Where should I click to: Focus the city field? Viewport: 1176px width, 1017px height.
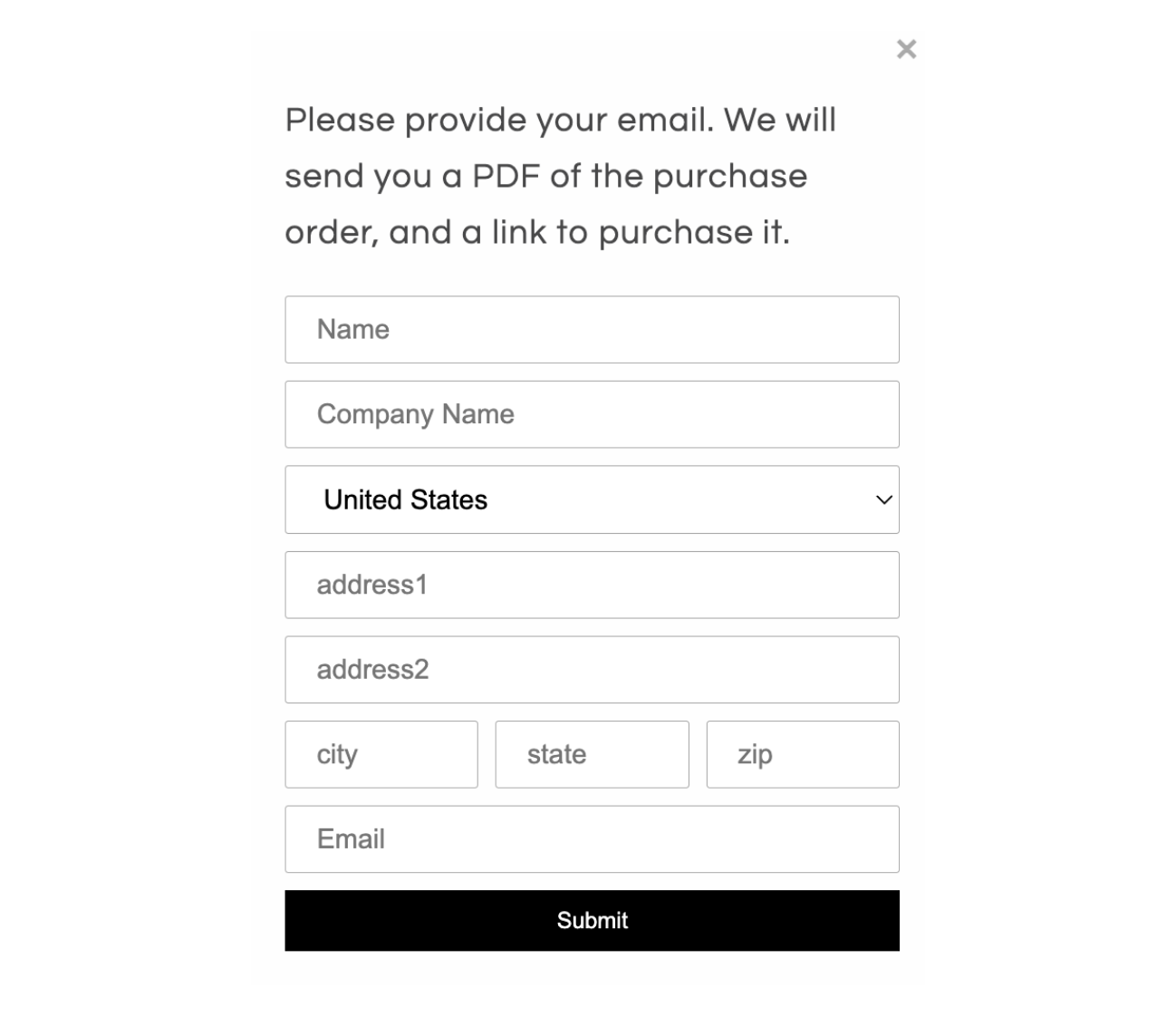tap(381, 754)
